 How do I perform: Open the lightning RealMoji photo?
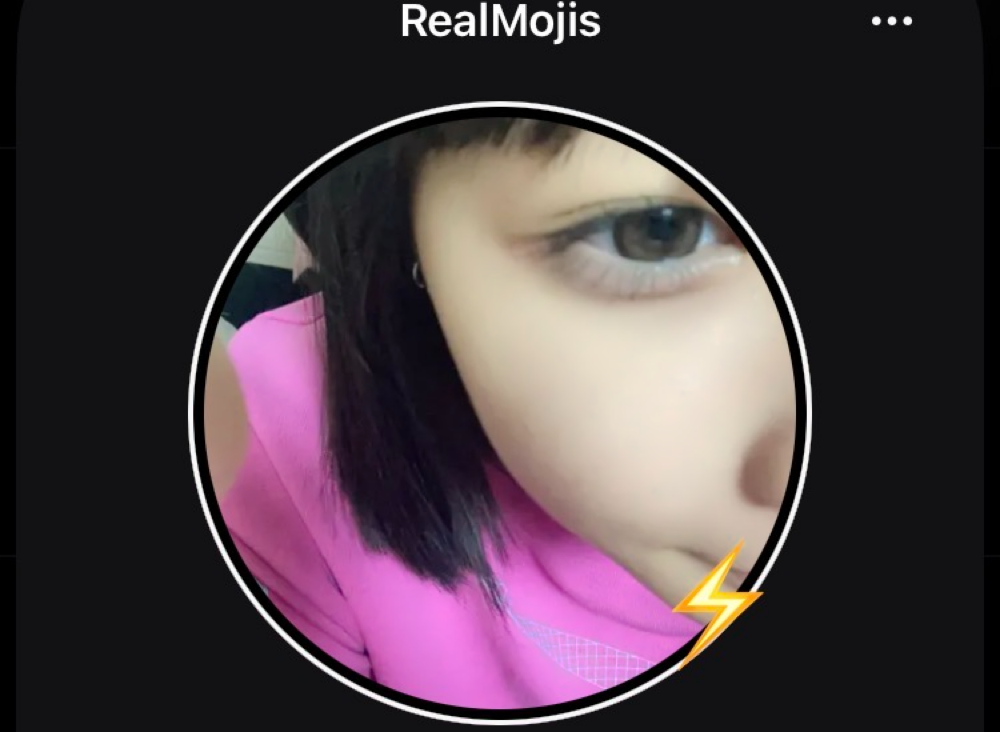tap(500, 410)
